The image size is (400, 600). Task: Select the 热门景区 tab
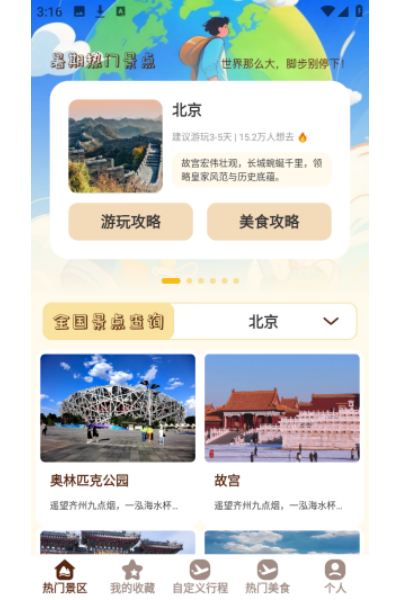pos(65,577)
